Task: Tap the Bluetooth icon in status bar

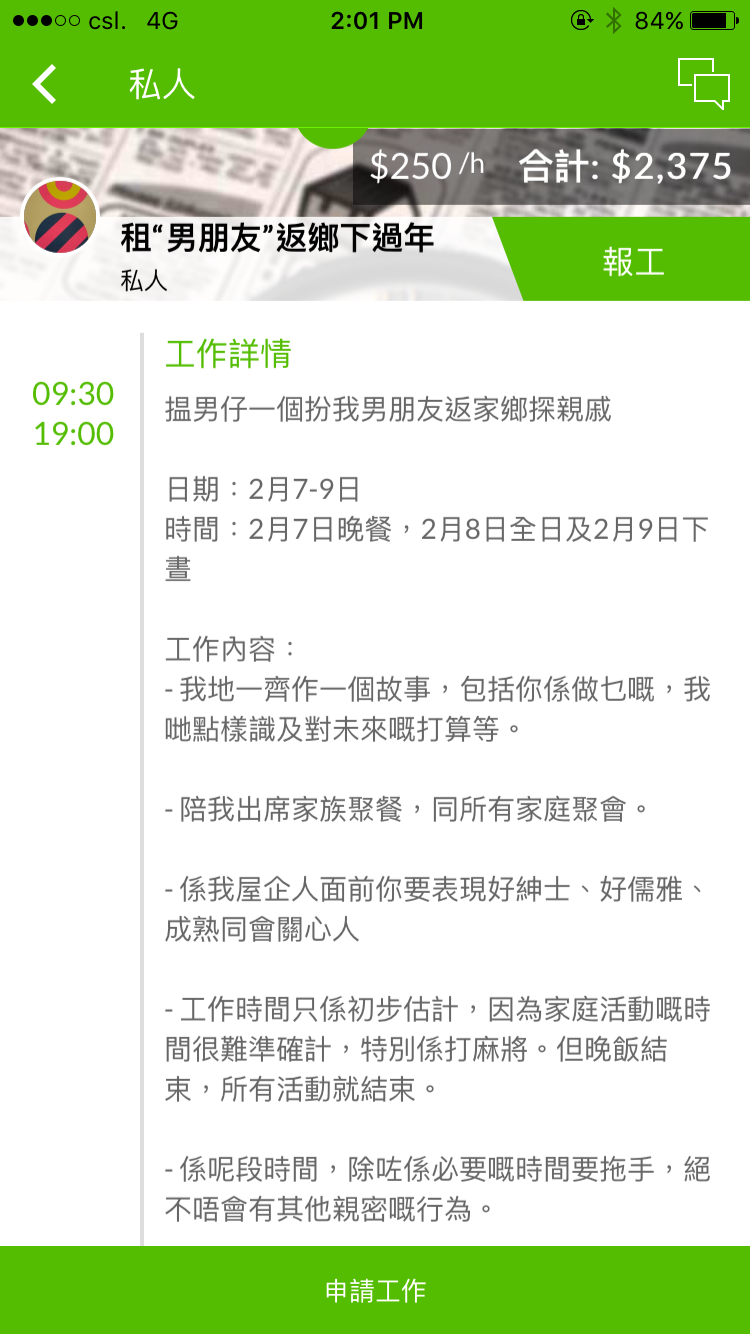Action: 614,18
